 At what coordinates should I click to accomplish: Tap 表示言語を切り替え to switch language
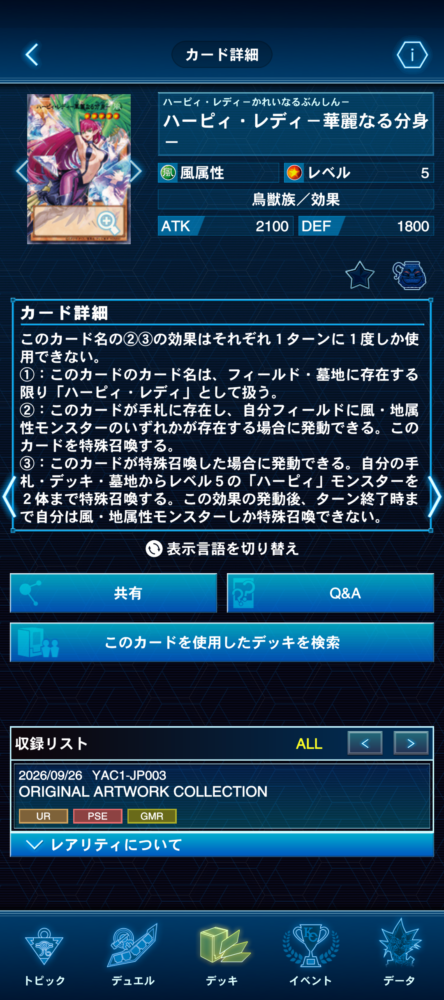pos(222,548)
